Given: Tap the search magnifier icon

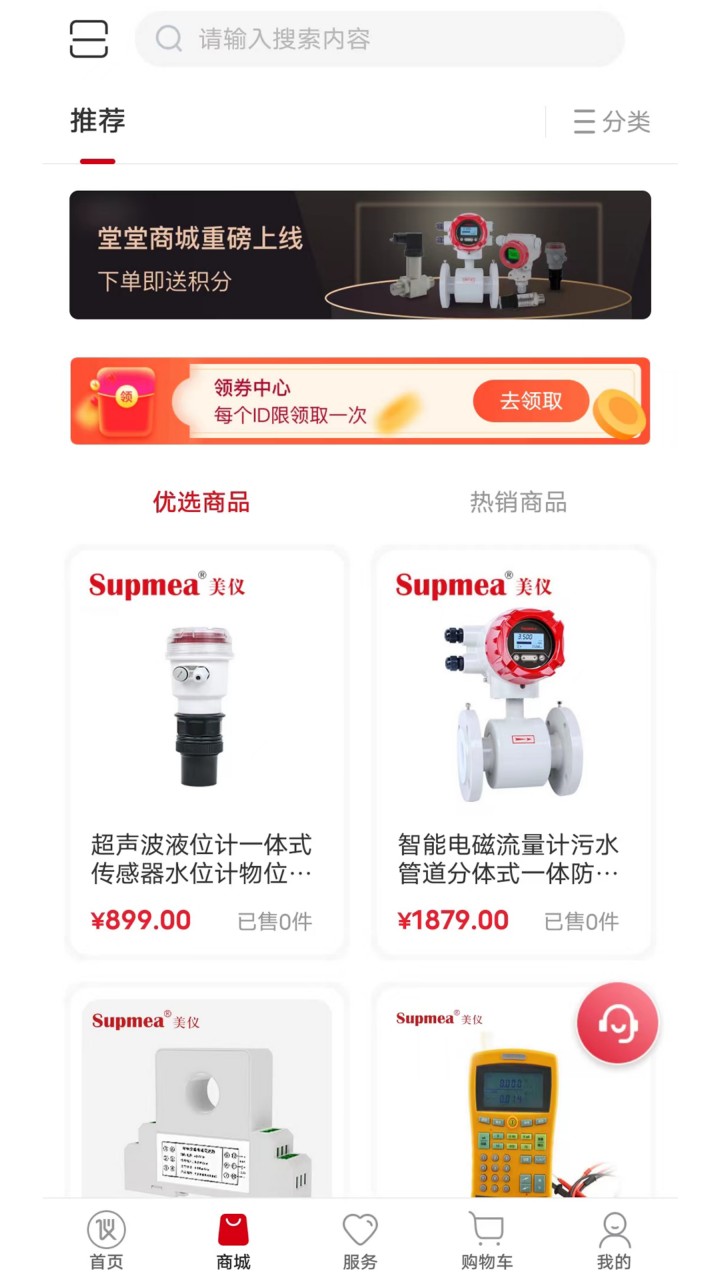Looking at the screenshot, I should [167, 40].
